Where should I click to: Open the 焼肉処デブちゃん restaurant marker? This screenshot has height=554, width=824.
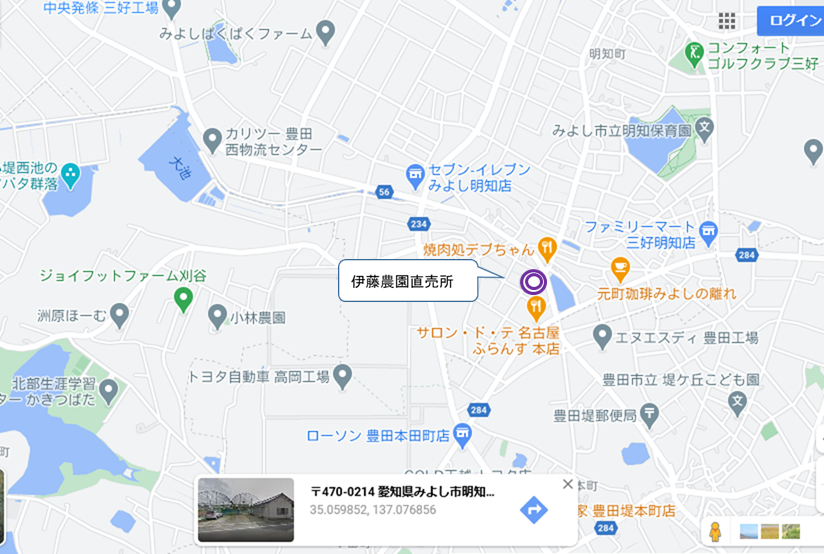(547, 245)
